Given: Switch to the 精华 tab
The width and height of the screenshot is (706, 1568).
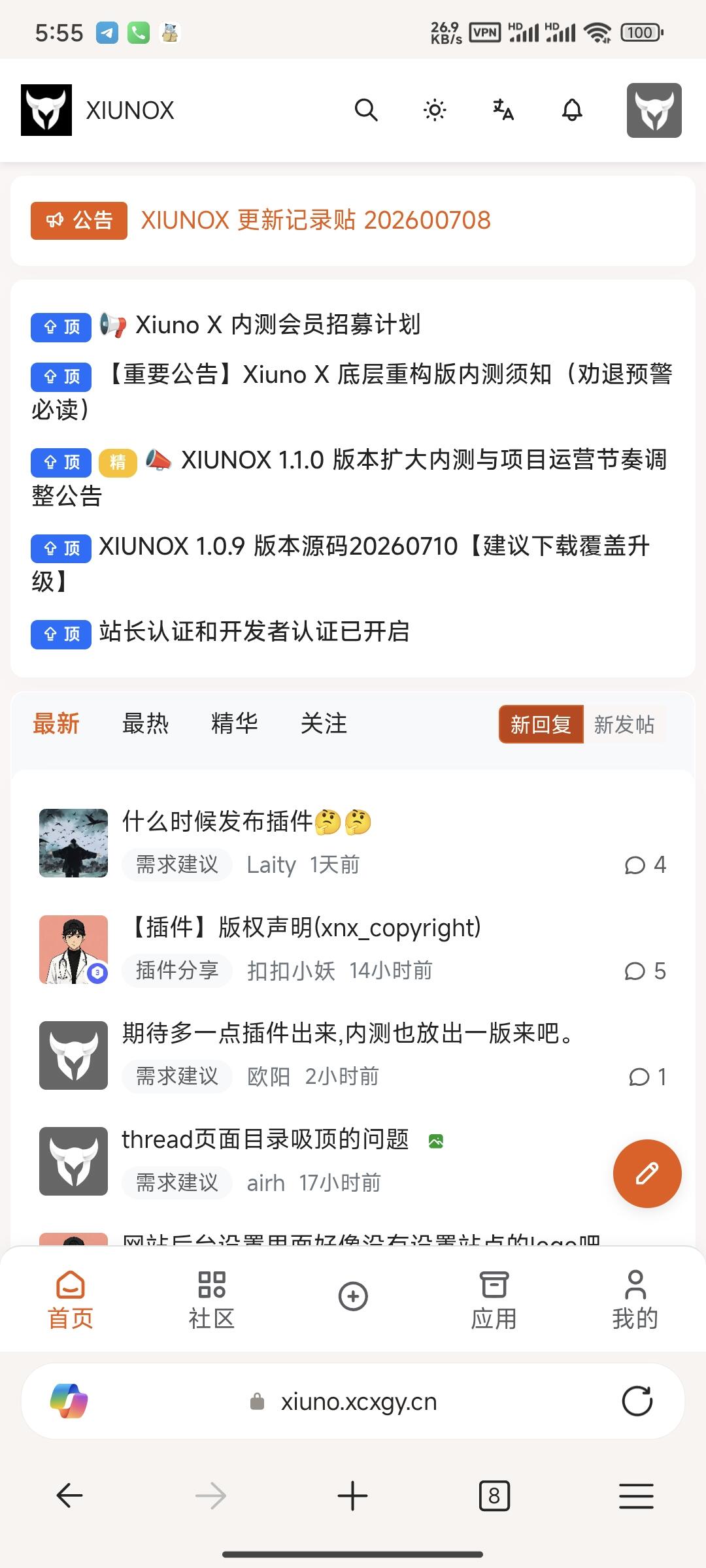Looking at the screenshot, I should point(235,724).
